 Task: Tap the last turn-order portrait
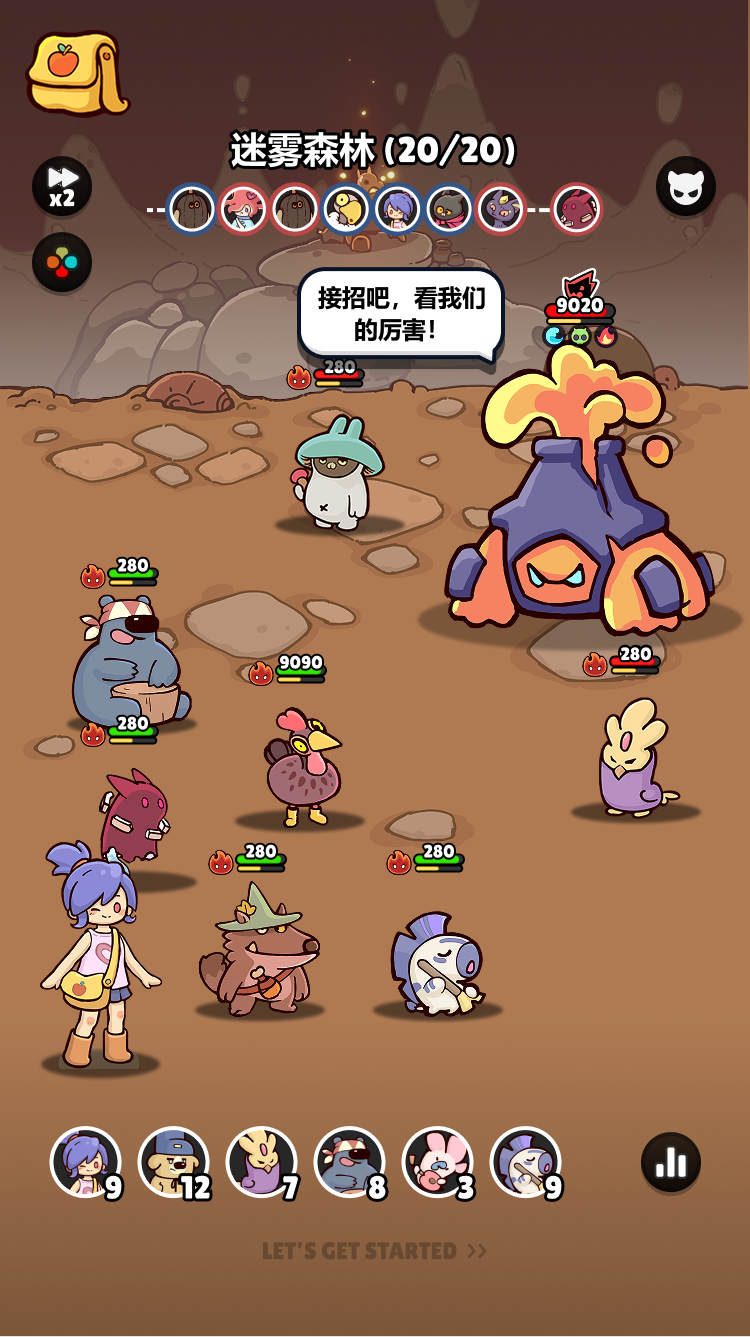[x=577, y=209]
